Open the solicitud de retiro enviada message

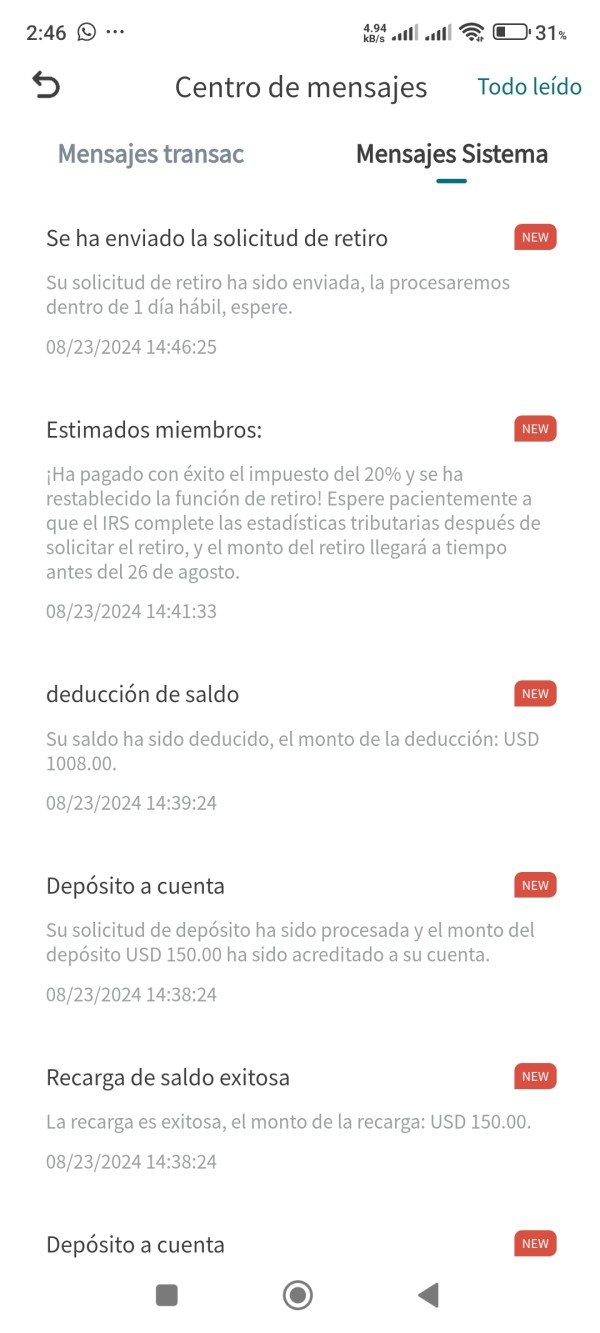point(300,292)
